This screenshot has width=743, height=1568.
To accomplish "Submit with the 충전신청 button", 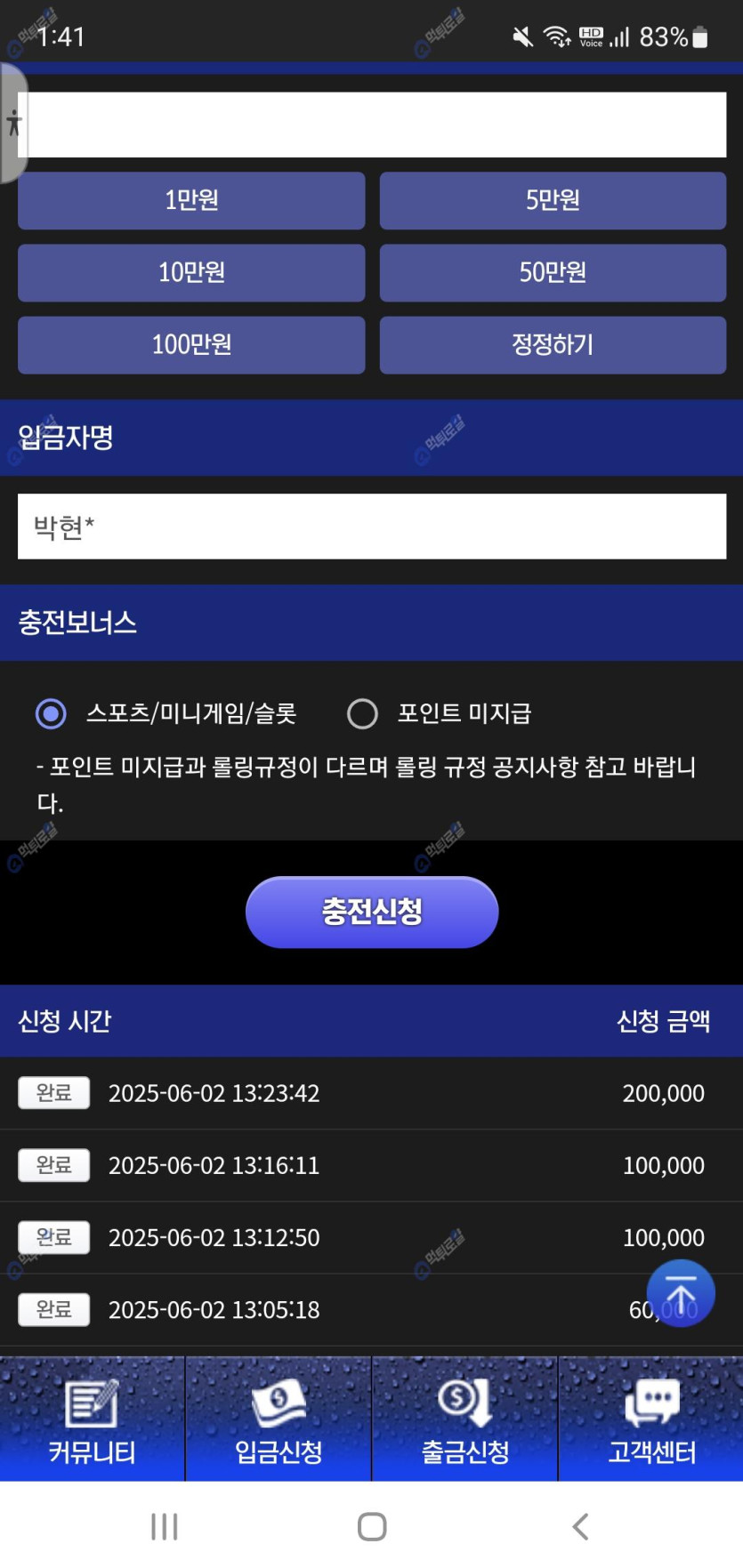I will click(x=372, y=912).
